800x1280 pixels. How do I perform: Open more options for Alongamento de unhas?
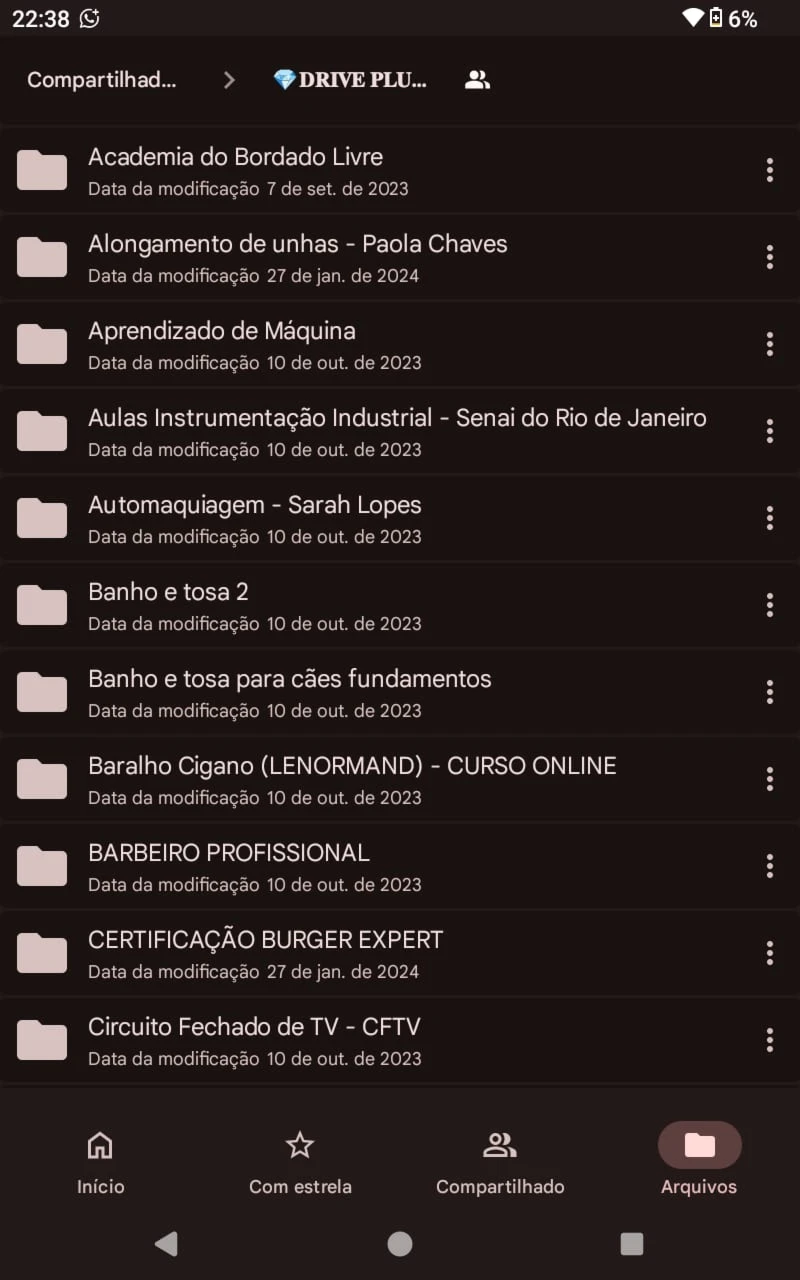(769, 257)
